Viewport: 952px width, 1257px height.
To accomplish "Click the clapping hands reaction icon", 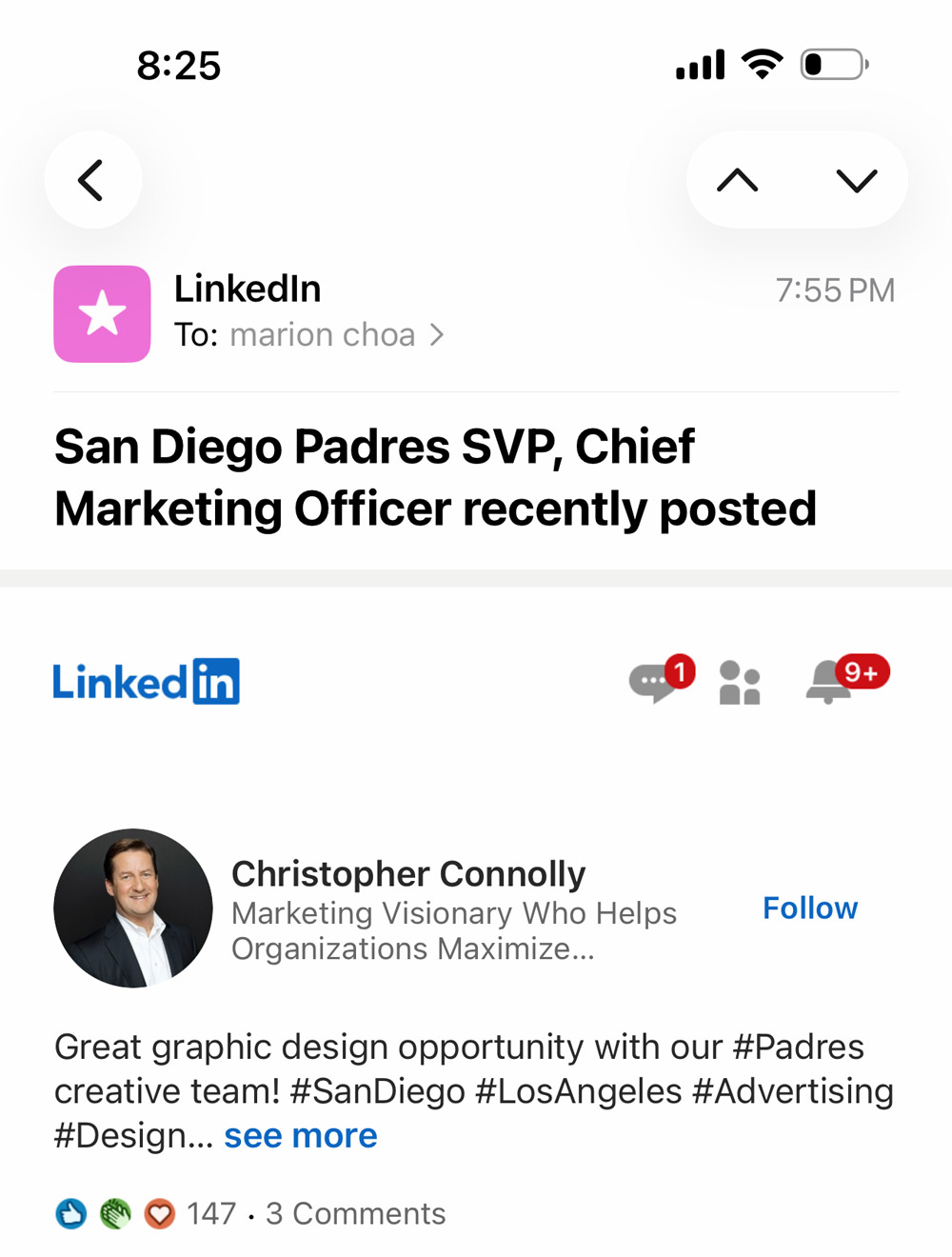I will (x=115, y=1213).
